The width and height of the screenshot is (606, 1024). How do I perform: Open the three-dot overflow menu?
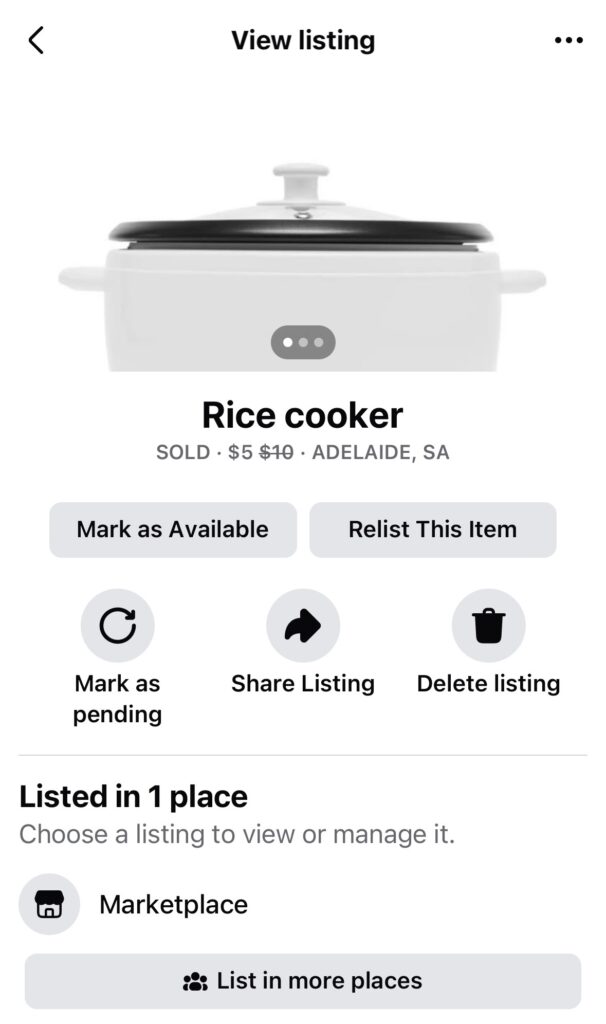pos(568,40)
